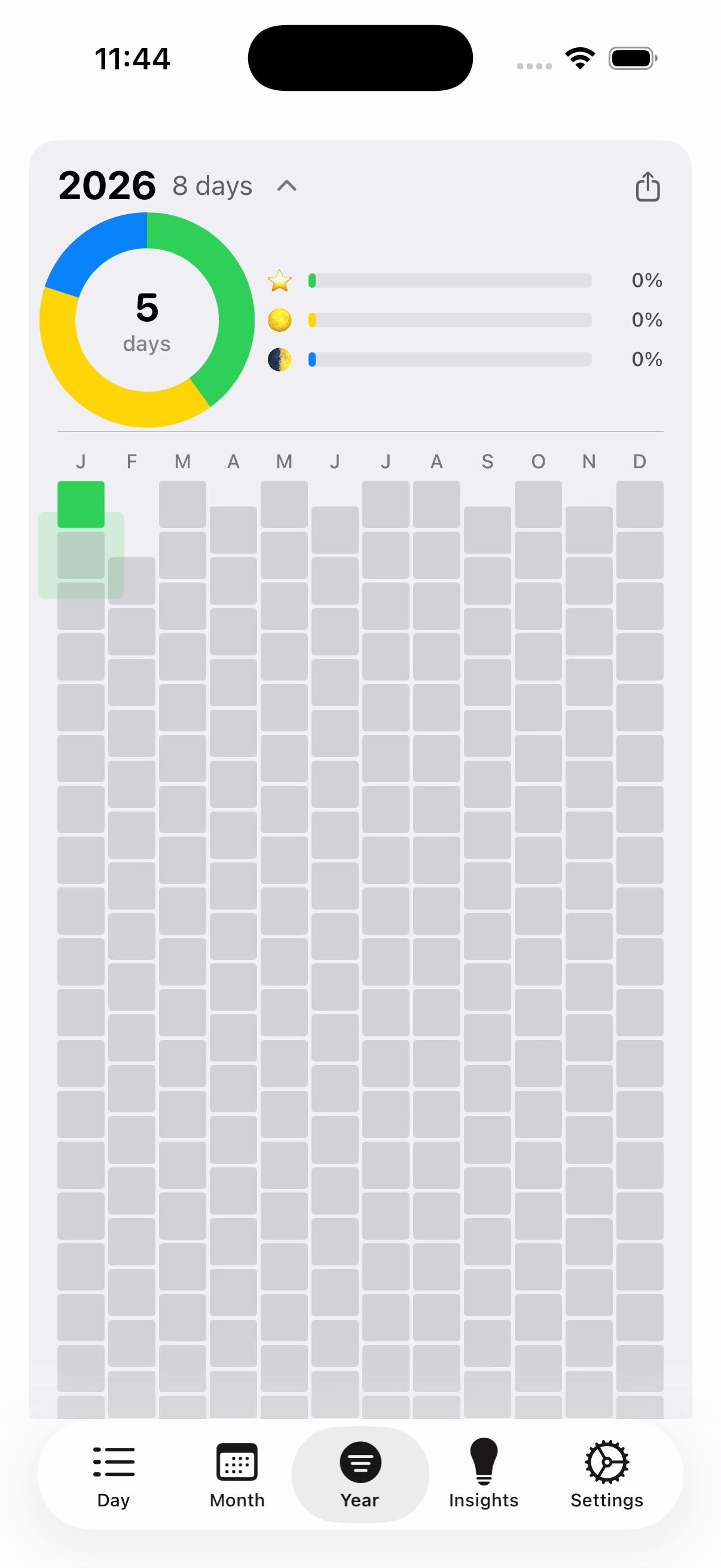Open the green first day of January
This screenshot has height=1568, width=721.
click(81, 503)
